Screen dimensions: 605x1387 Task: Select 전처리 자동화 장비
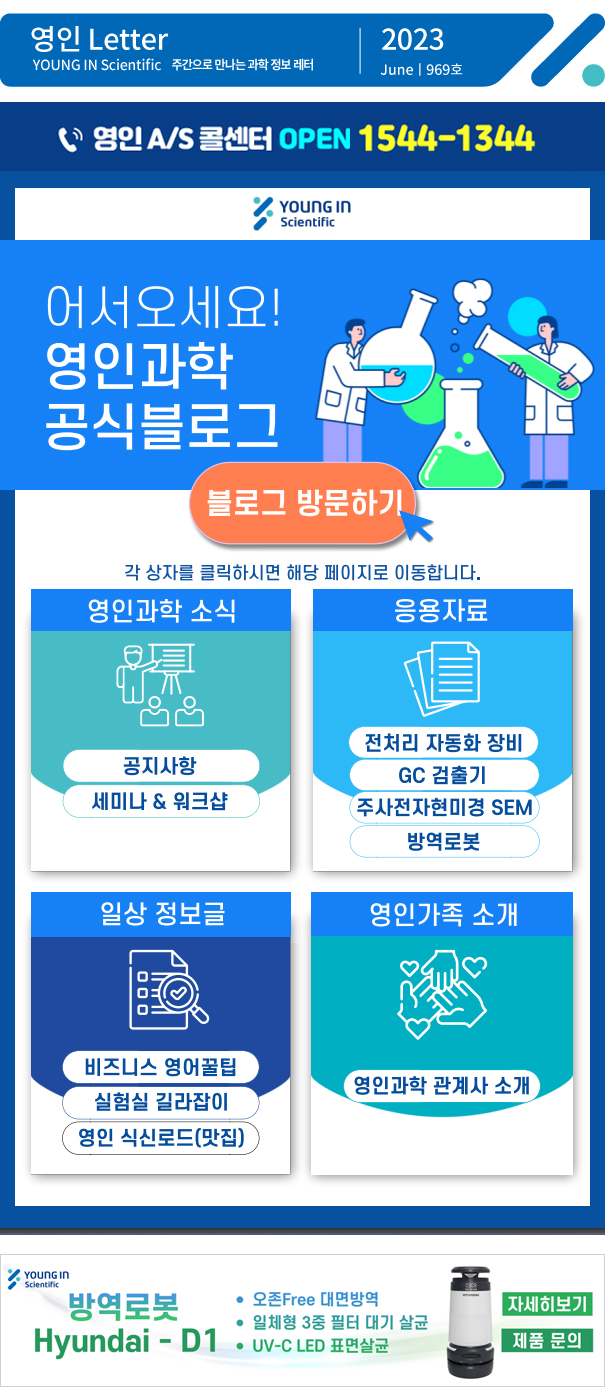443,743
